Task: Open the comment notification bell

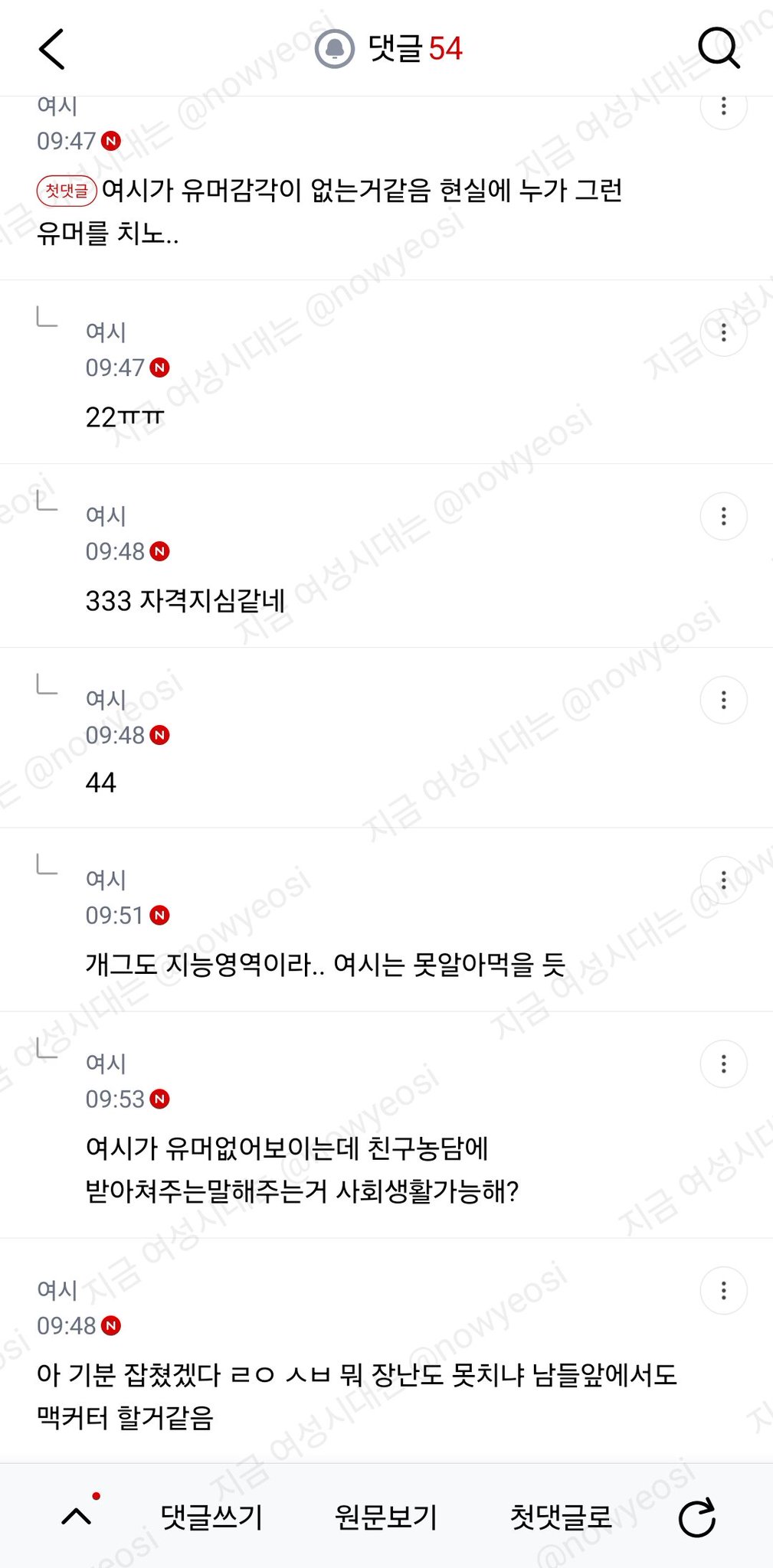Action: coord(335,49)
